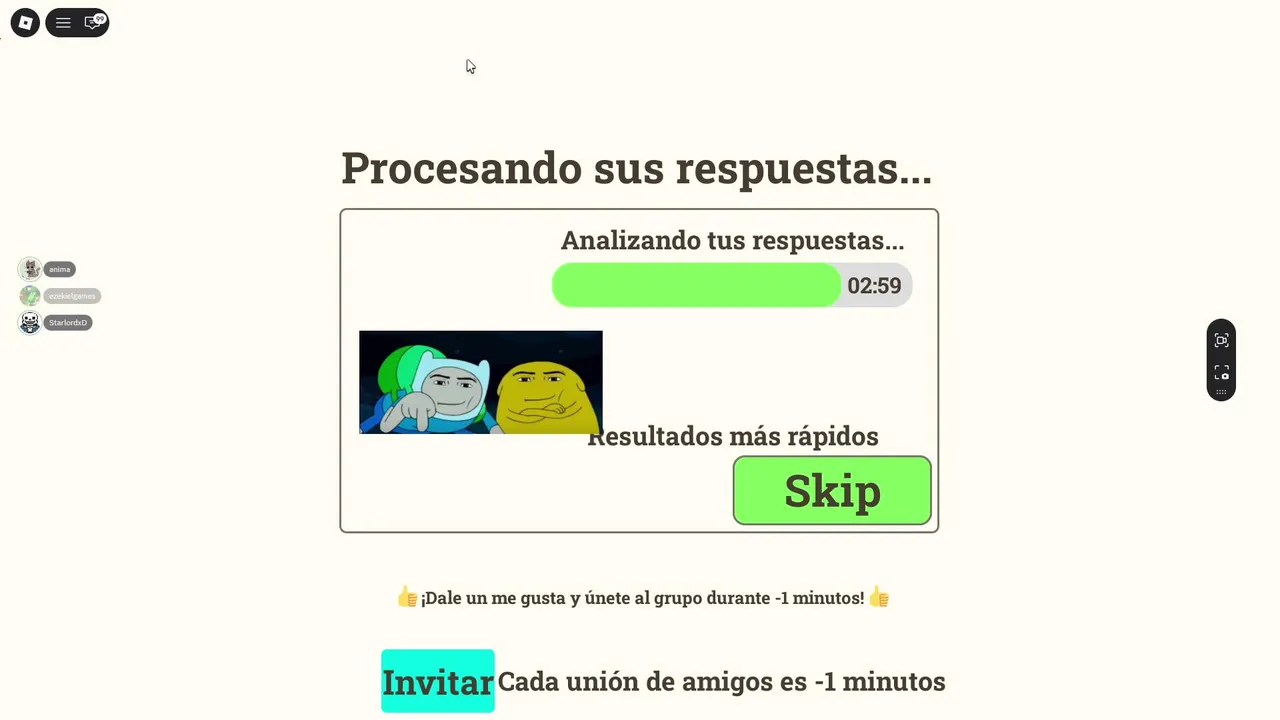This screenshot has width=1280, height=720.
Task: Take a screenshot with the camera capture icon
Action: click(1221, 372)
